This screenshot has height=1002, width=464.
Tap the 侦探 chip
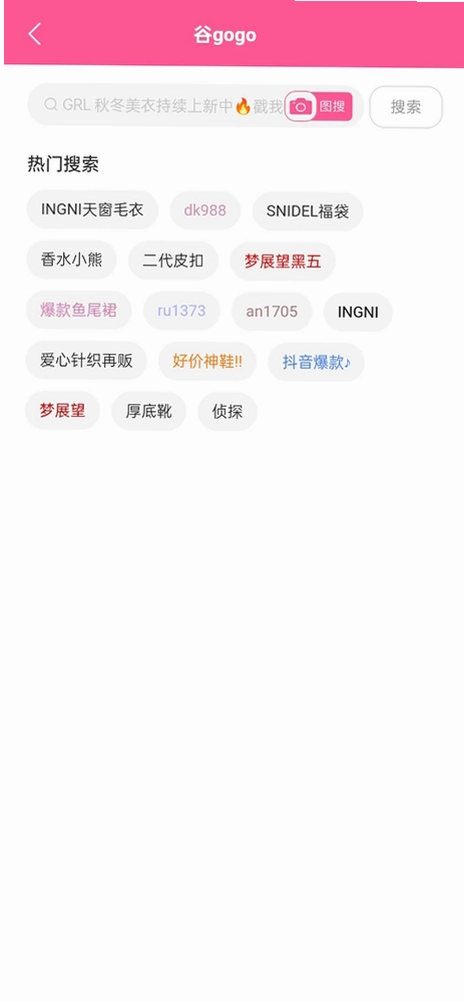pos(228,412)
